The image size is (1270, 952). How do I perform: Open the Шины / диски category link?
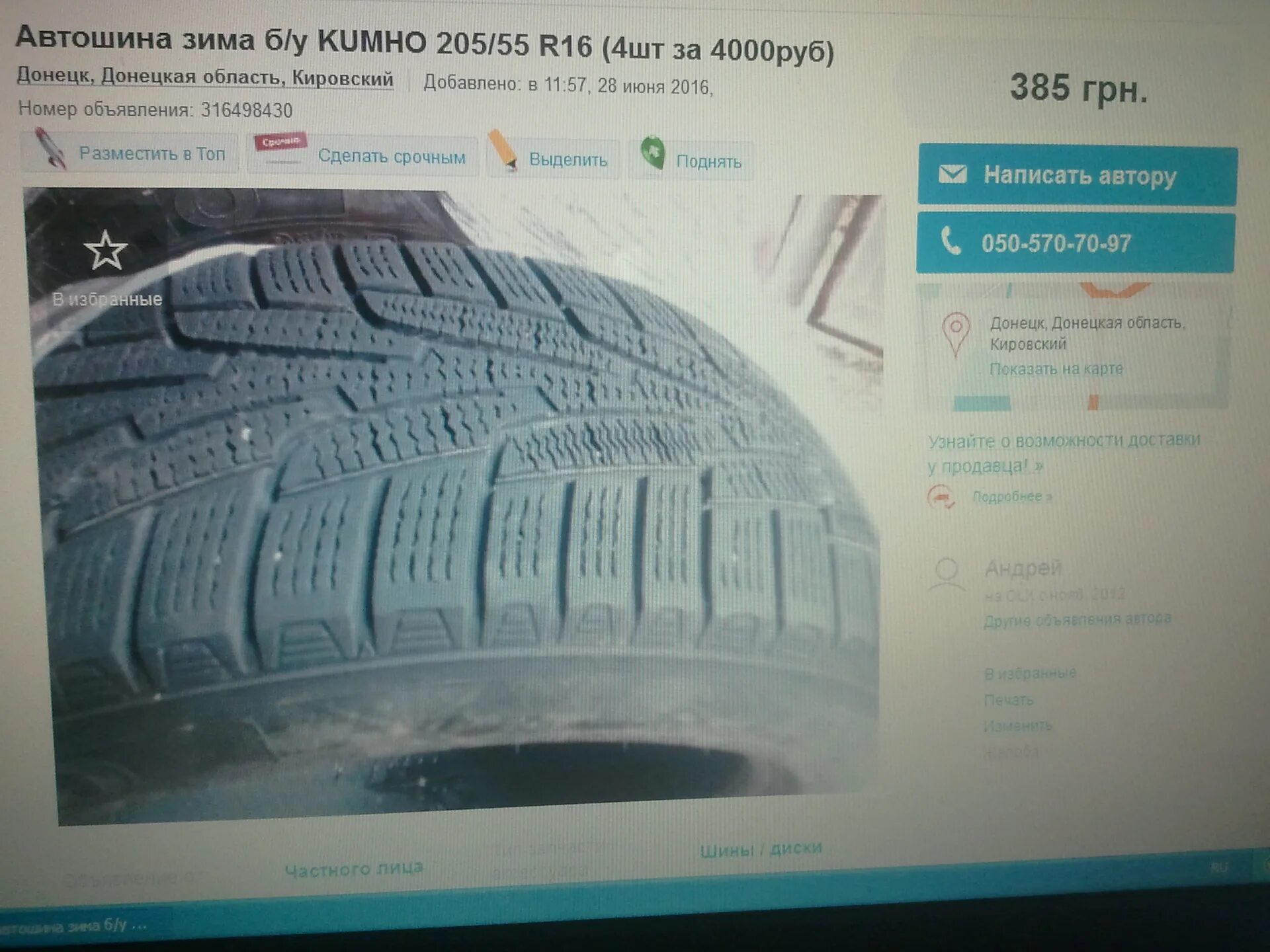761,849
